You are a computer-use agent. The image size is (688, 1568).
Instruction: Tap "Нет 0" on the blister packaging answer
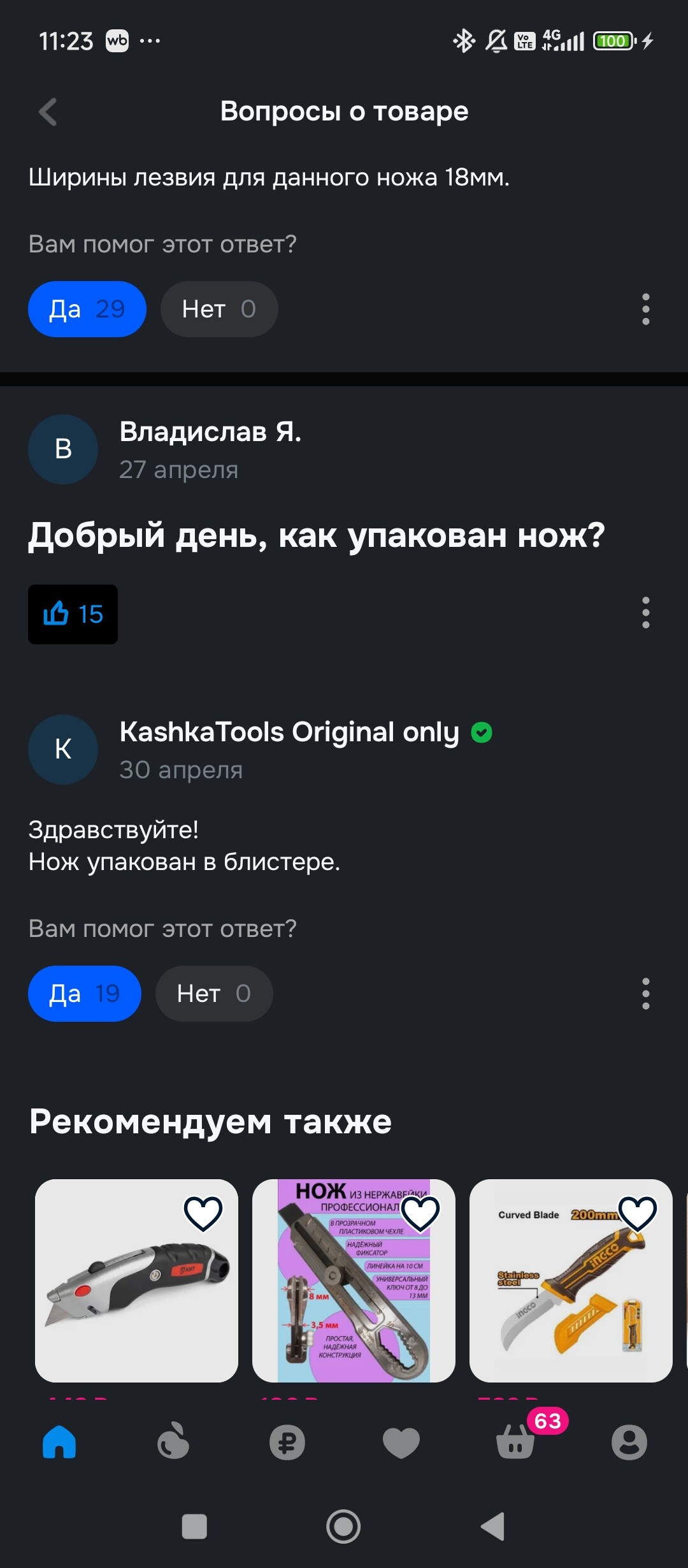point(214,994)
